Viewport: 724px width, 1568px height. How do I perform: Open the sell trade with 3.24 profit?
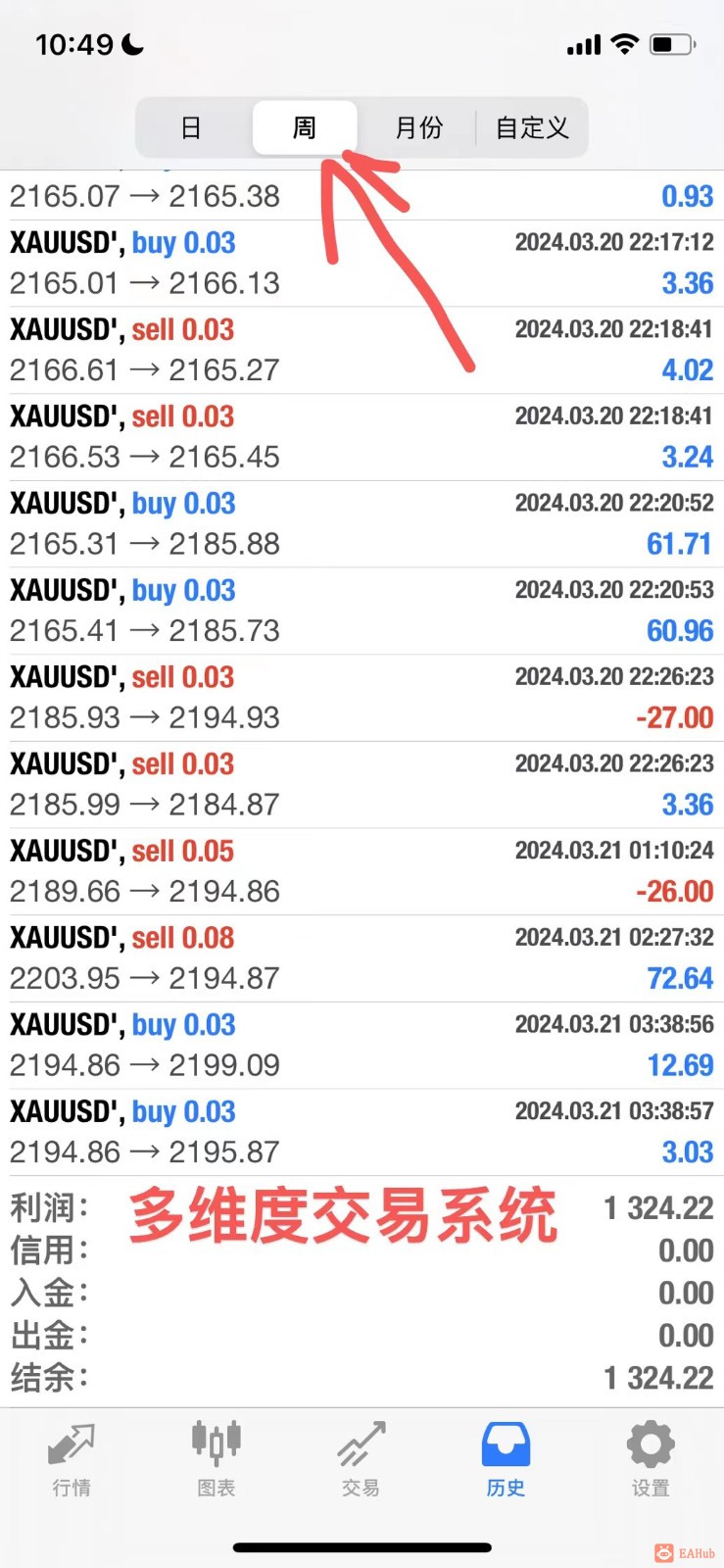pos(362,437)
